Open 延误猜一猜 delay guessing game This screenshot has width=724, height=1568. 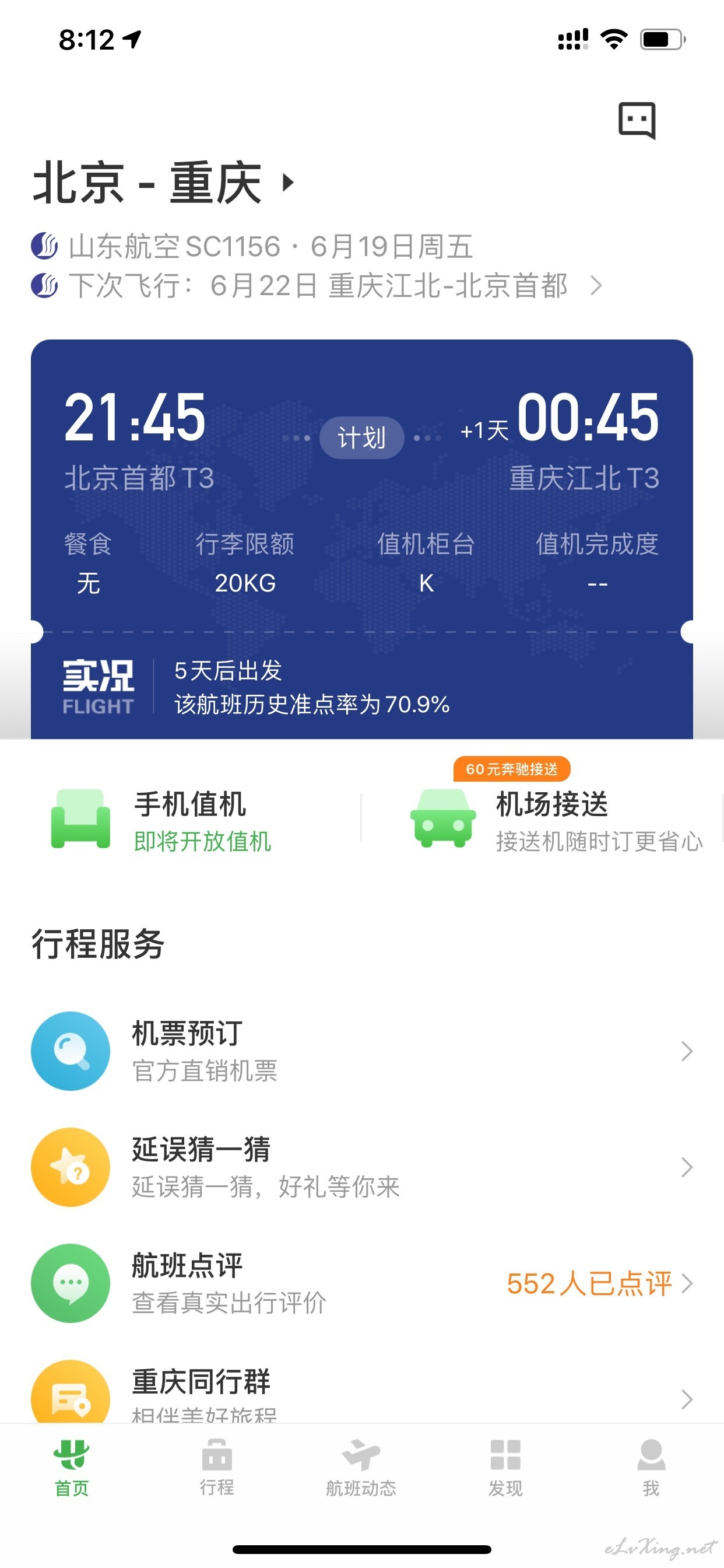pos(362,1167)
